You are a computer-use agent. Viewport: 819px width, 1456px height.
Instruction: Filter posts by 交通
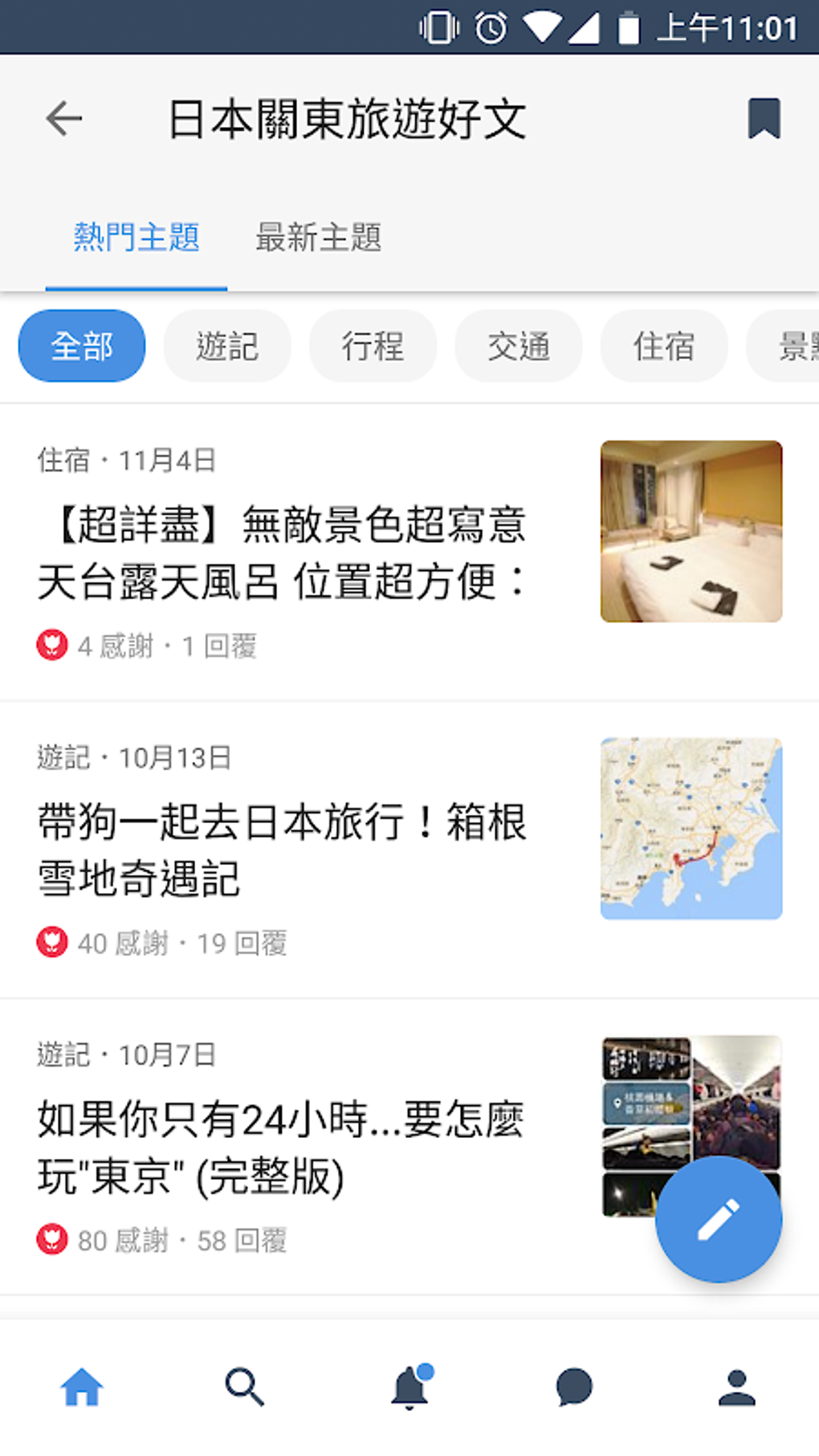519,346
